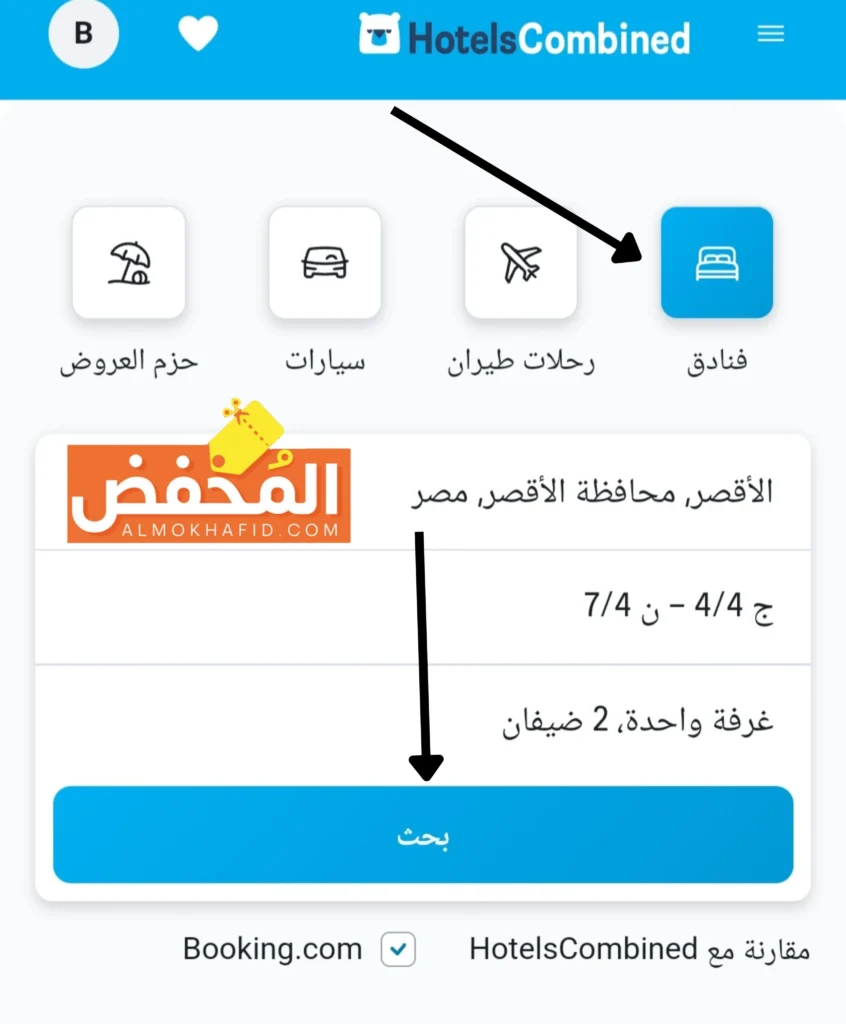846x1024 pixels.
Task: Tap the بحث search button
Action: coord(423,835)
